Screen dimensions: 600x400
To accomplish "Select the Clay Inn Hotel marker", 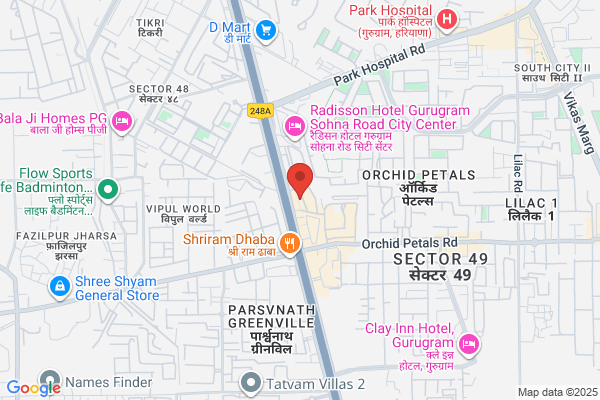I will pos(469,345).
